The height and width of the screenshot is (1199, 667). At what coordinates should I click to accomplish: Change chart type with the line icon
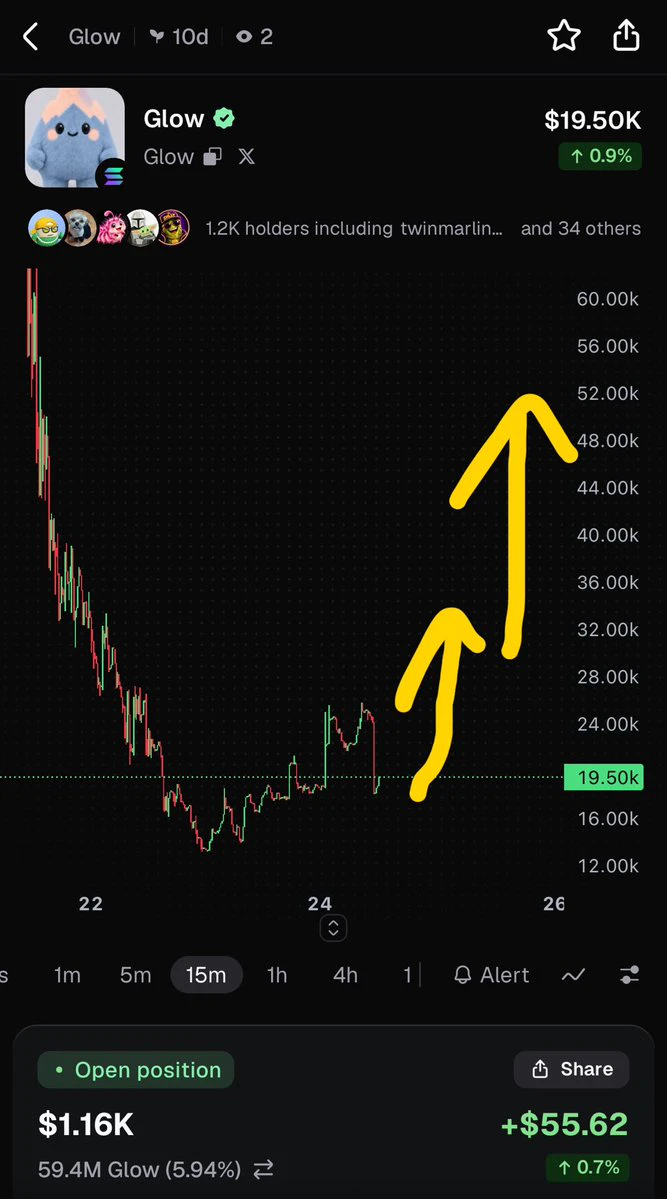coord(573,975)
